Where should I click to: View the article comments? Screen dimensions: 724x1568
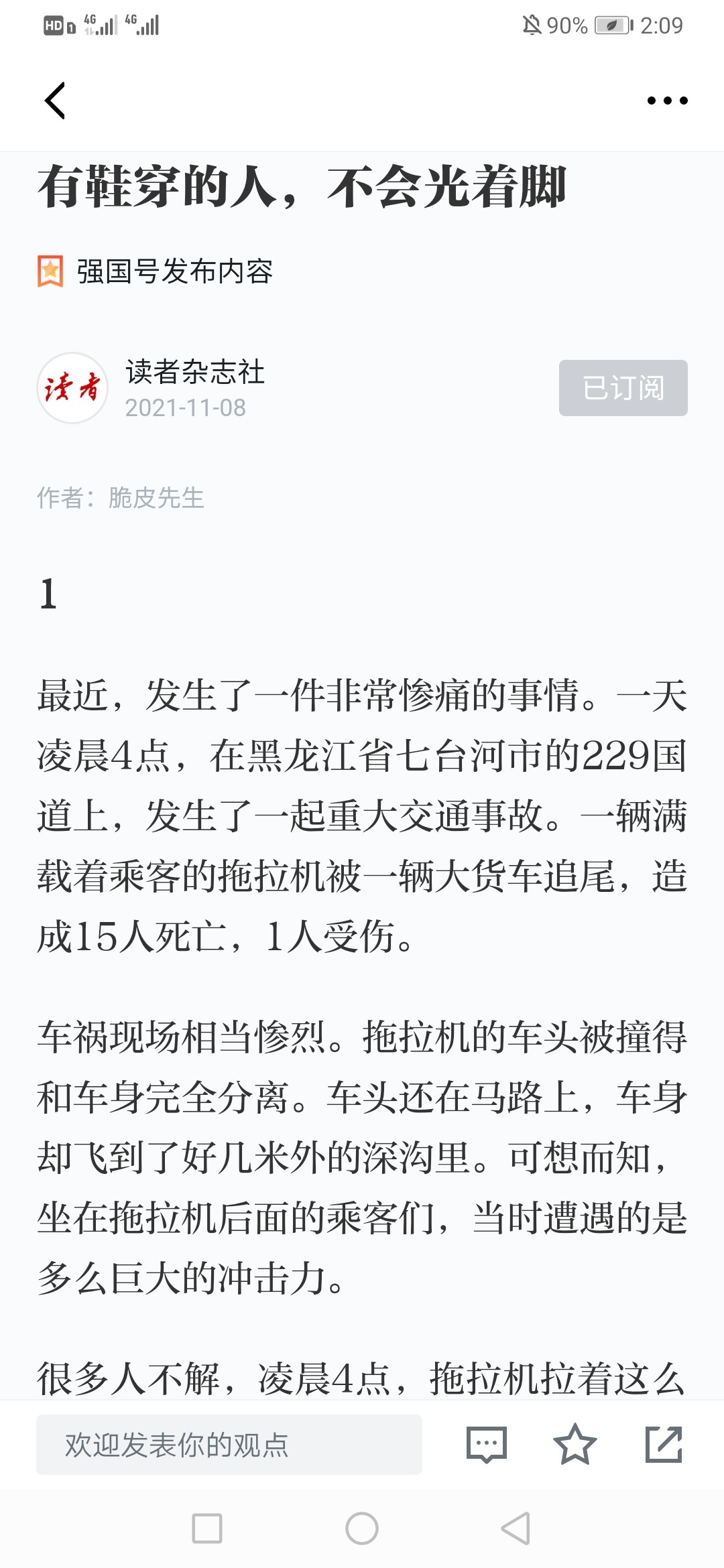tap(487, 1445)
